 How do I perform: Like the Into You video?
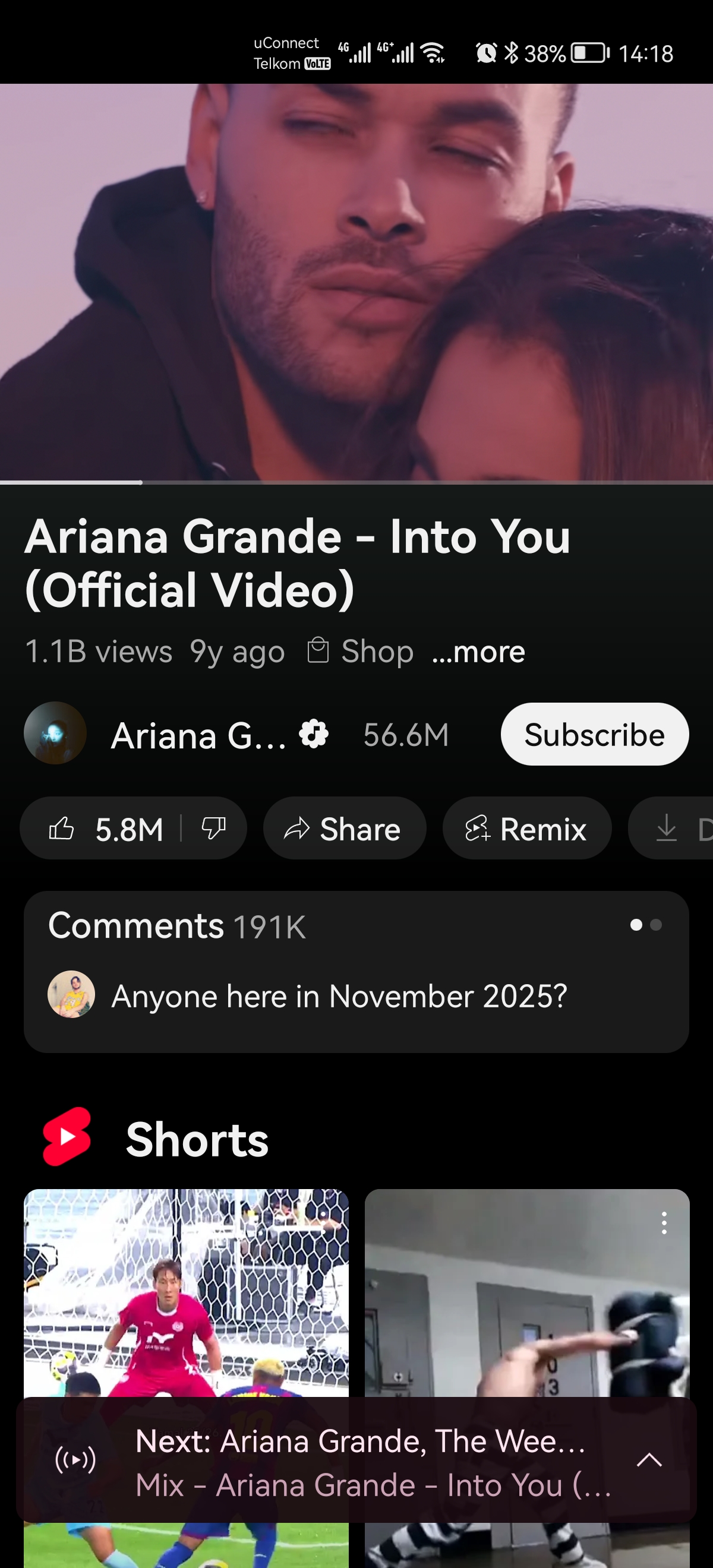[x=103, y=829]
